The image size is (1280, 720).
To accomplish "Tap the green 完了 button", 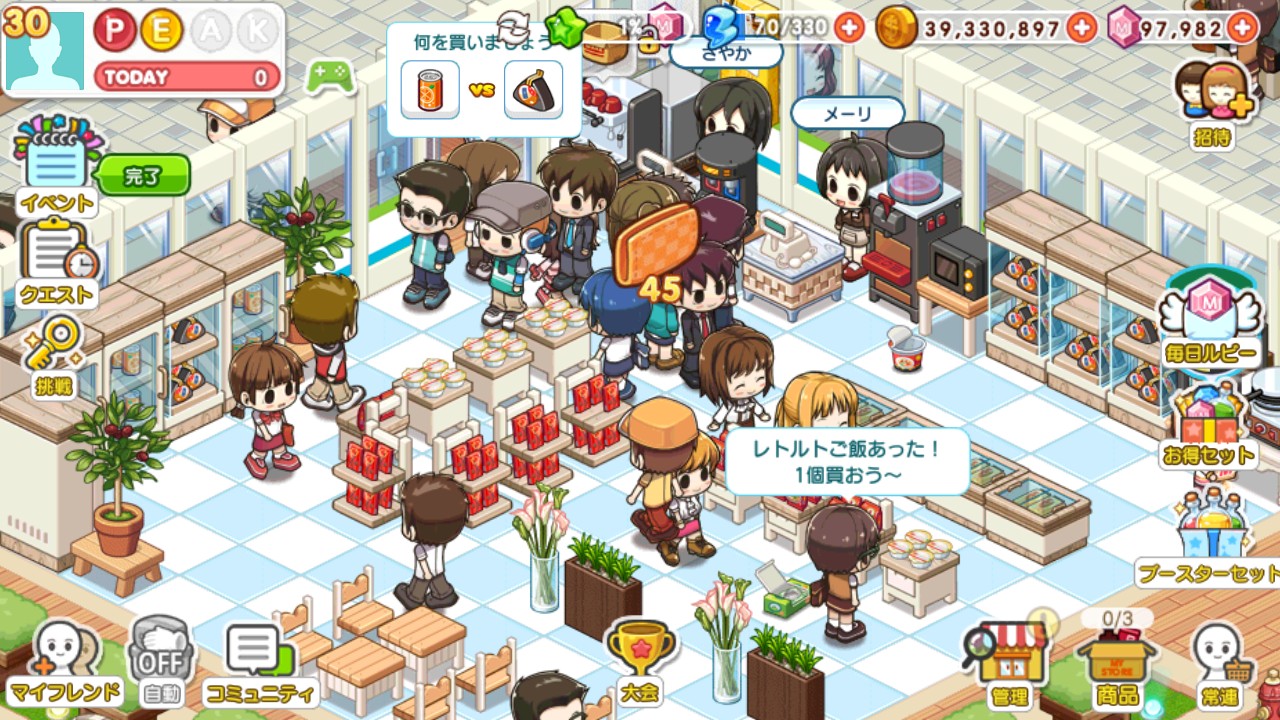I will [144, 176].
